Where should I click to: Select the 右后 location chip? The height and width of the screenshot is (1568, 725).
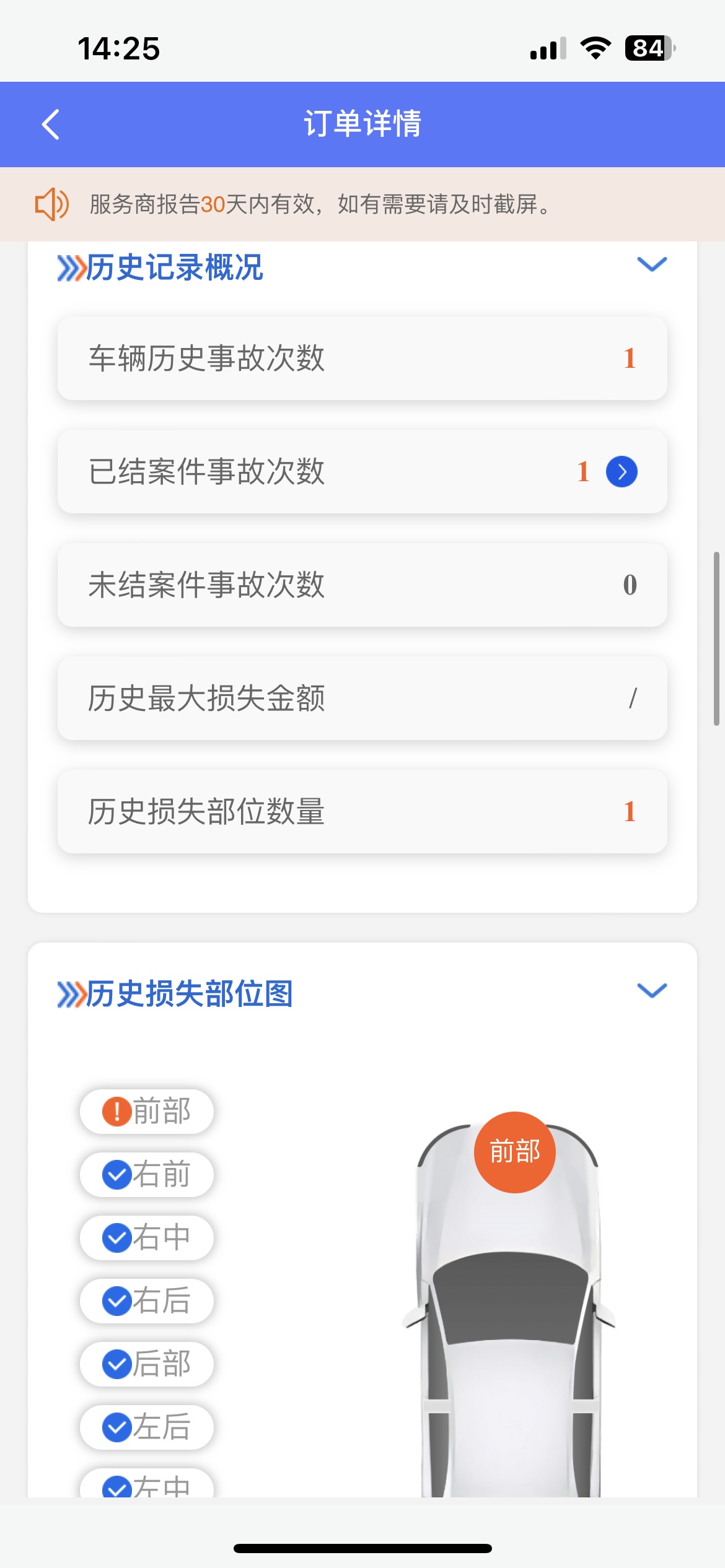click(147, 1301)
